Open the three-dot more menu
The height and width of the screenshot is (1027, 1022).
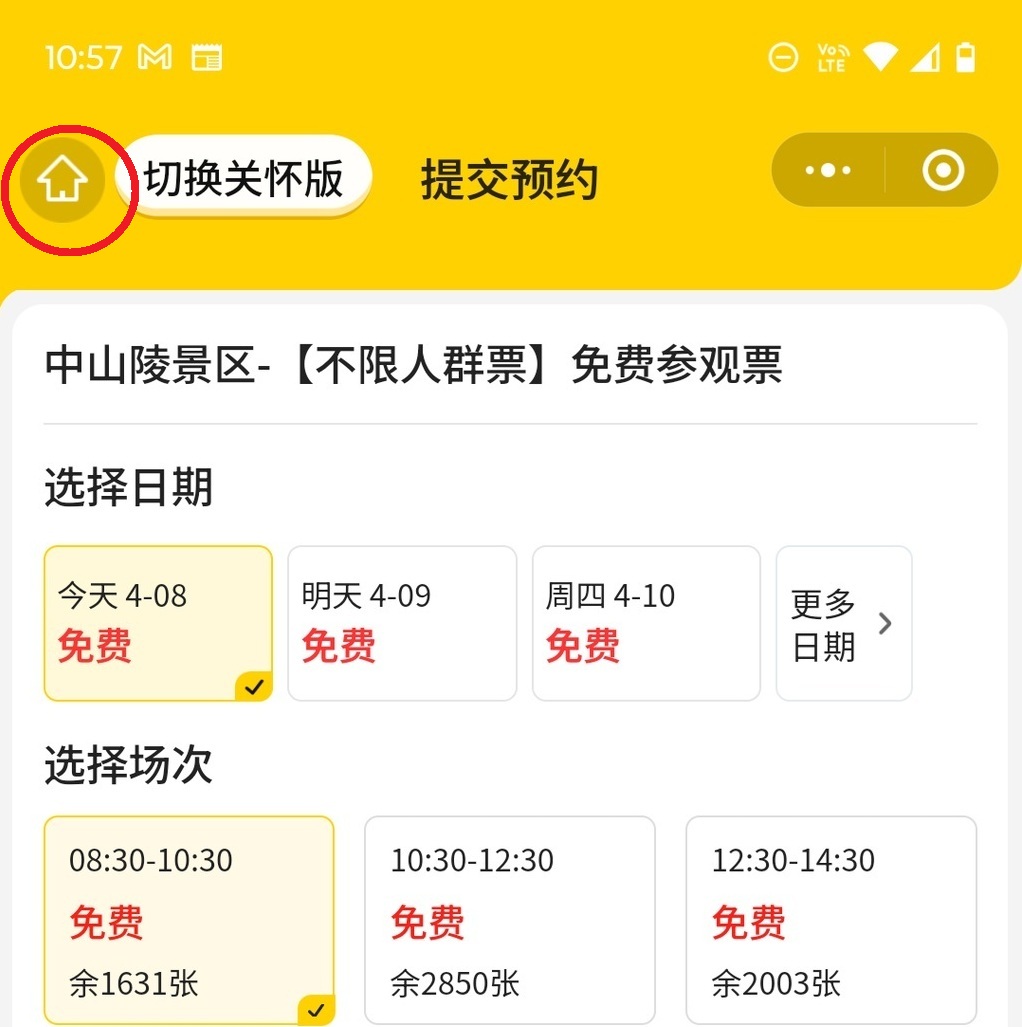pyautogui.click(x=828, y=171)
